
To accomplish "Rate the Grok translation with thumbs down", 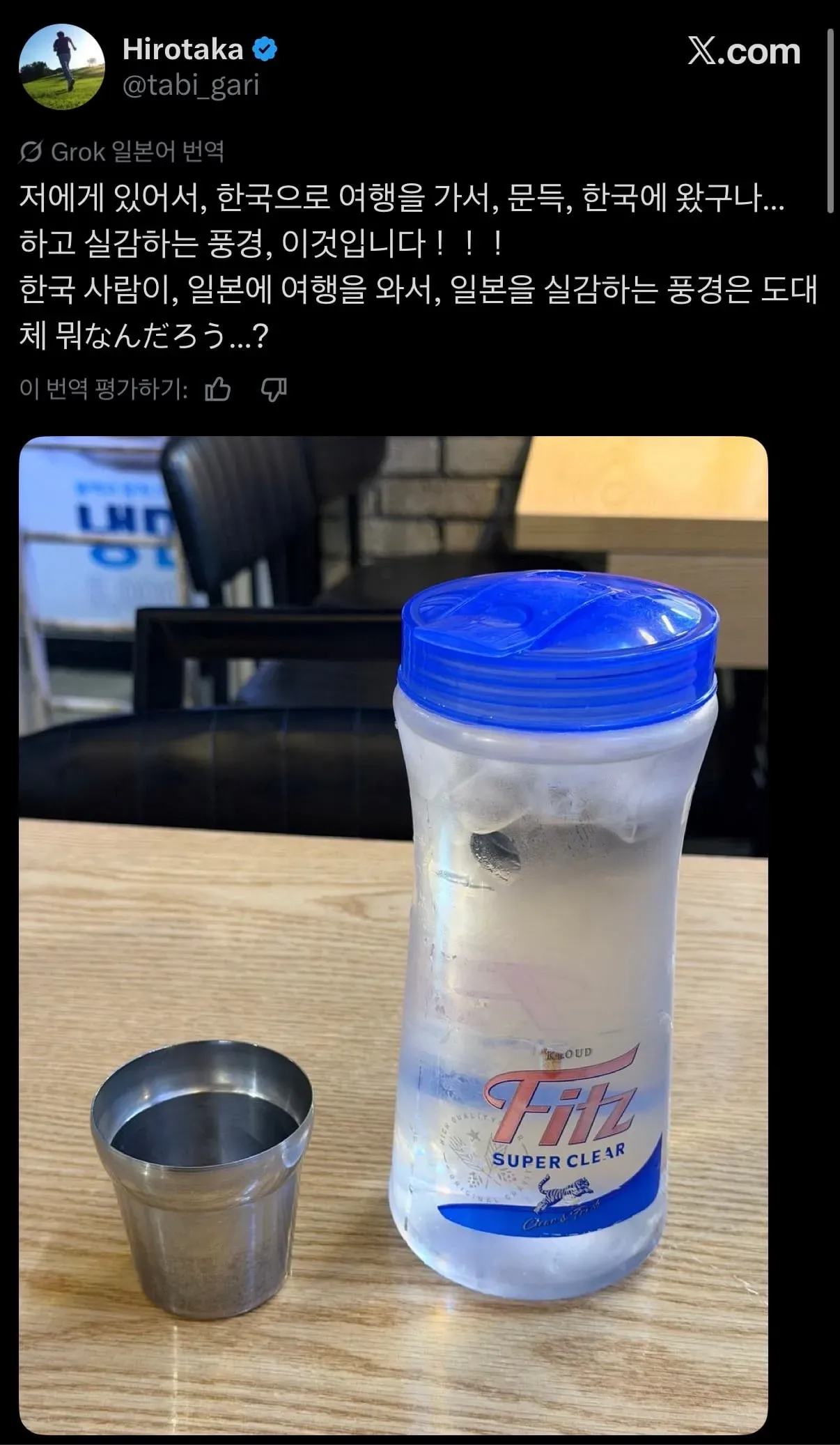I will (273, 389).
